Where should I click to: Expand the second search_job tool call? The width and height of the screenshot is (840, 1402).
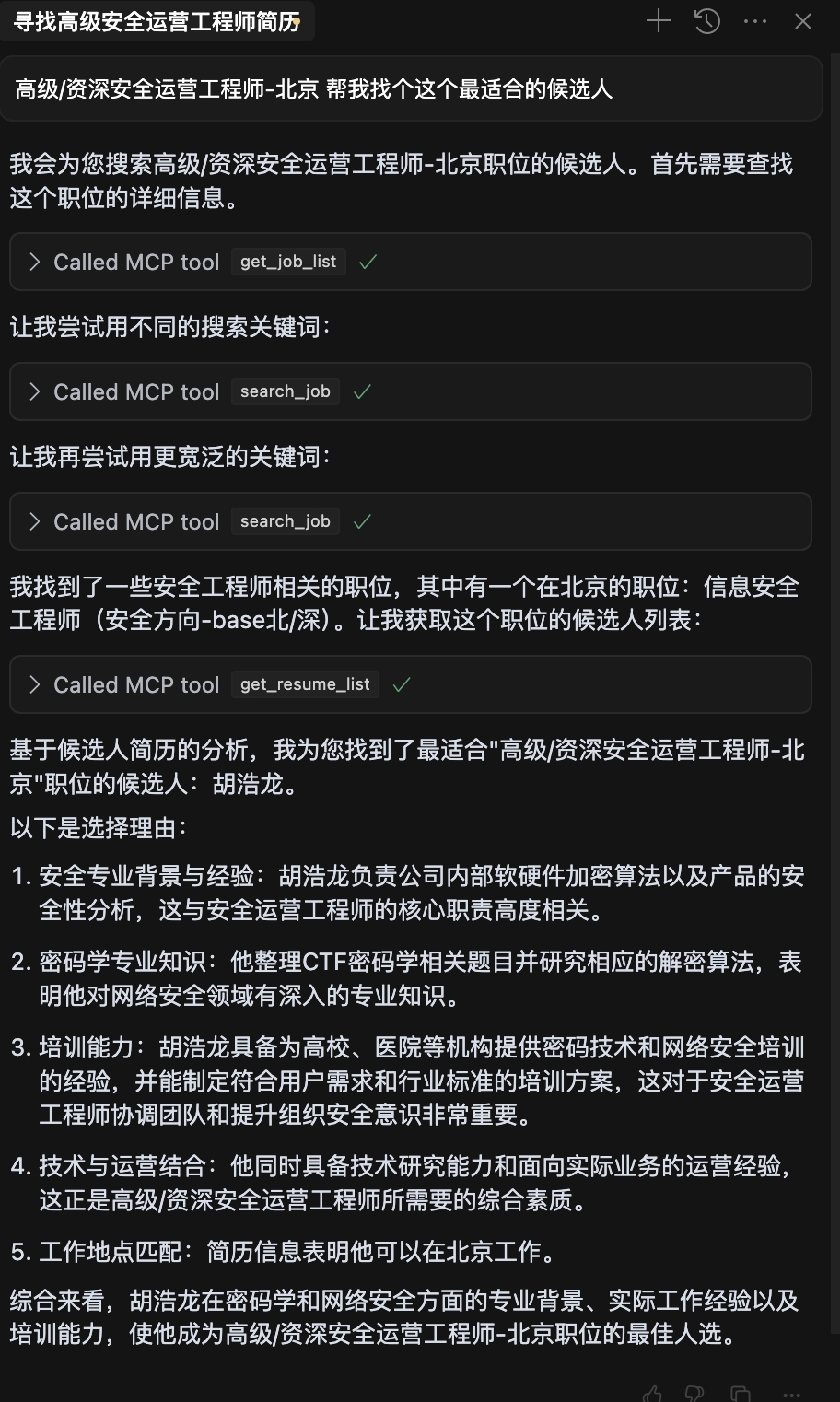34,521
